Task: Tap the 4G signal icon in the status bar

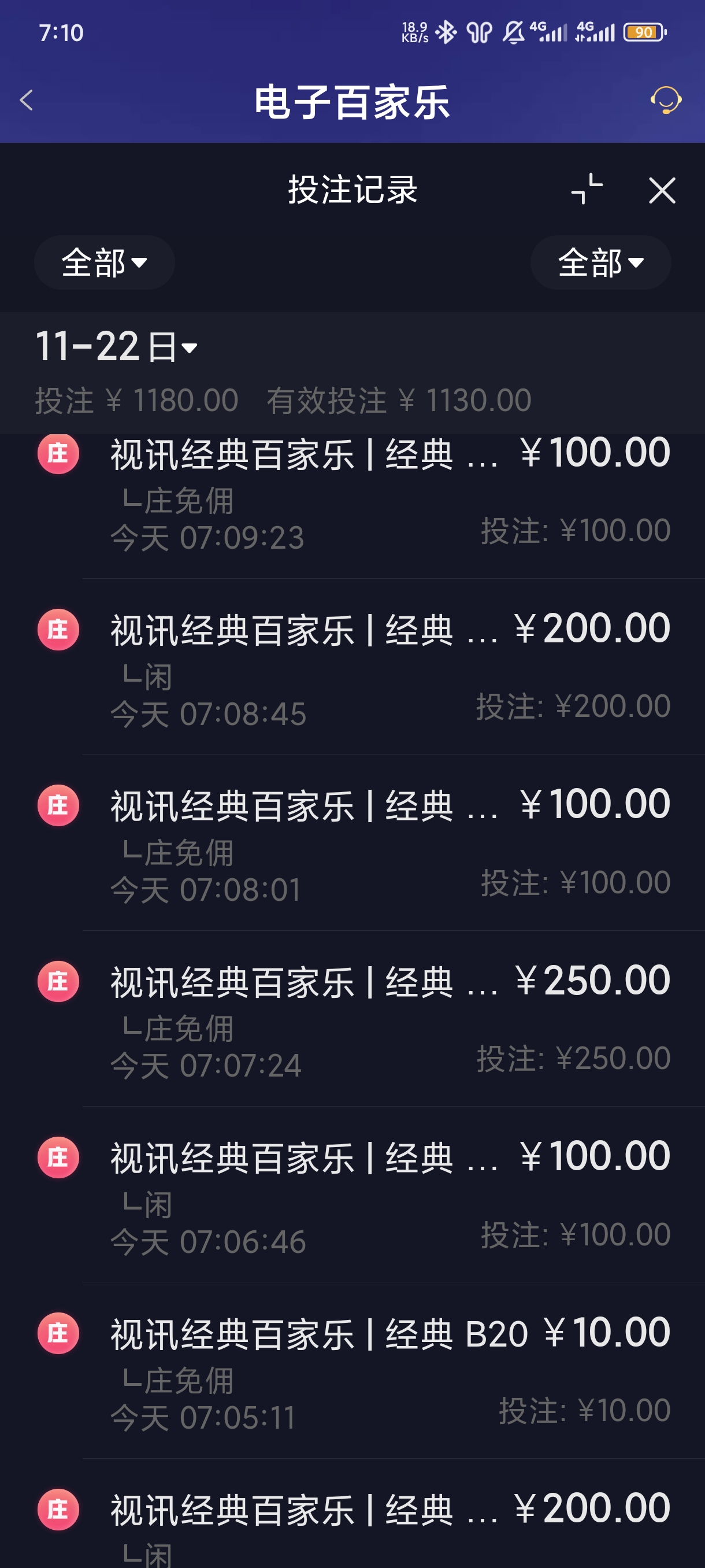Action: point(547,34)
